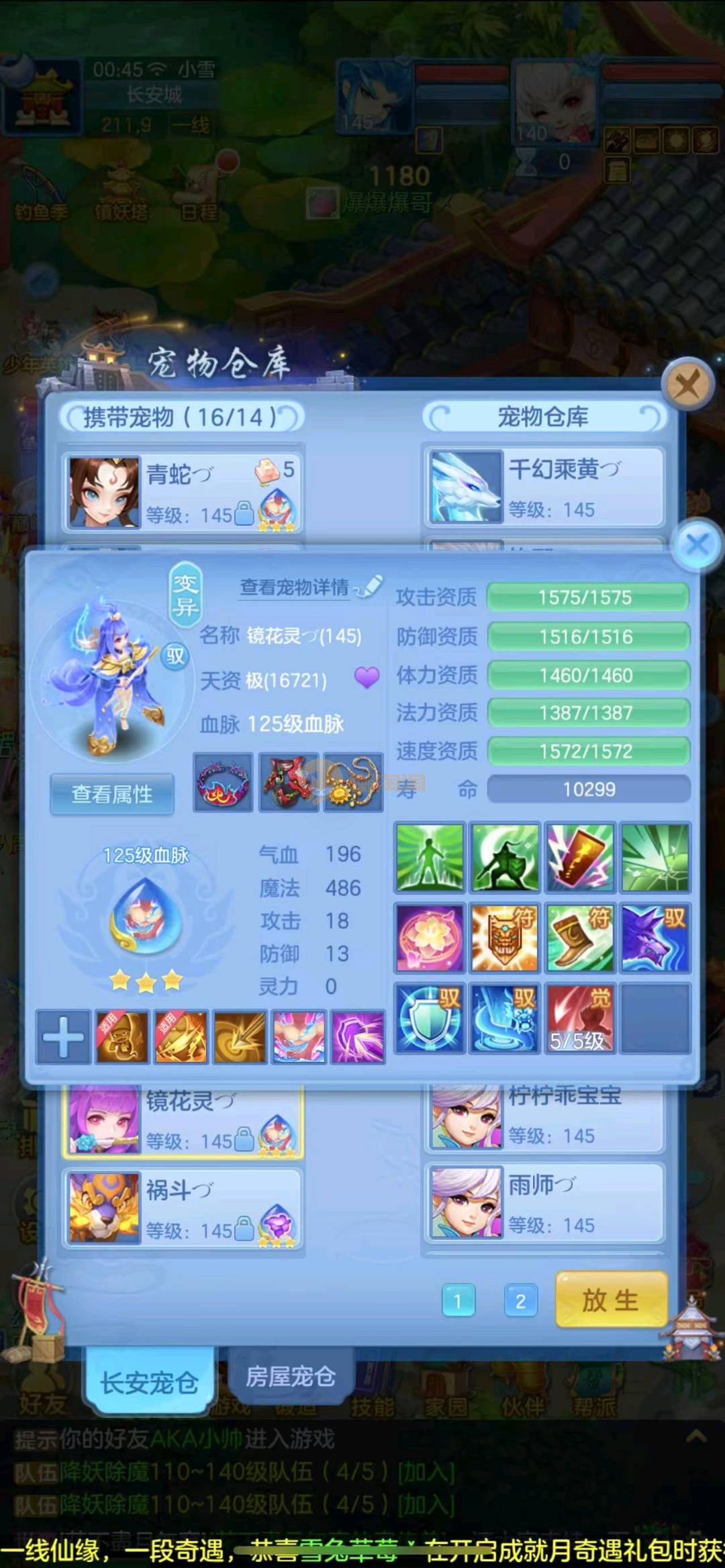Select 祸斗 in carried pets
Image resolution: width=725 pixels, height=1568 pixels.
(x=183, y=1209)
